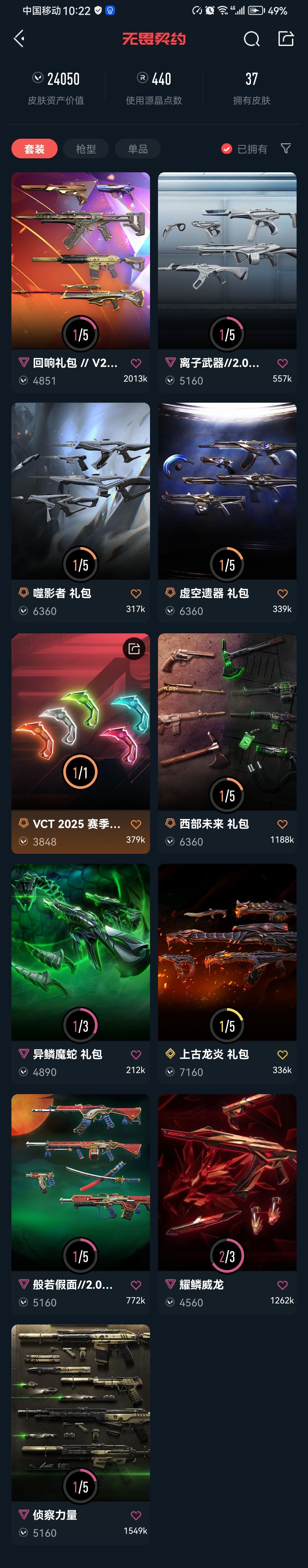Open the 回响礼包 bundle card
The image size is (308, 1568).
80,262
